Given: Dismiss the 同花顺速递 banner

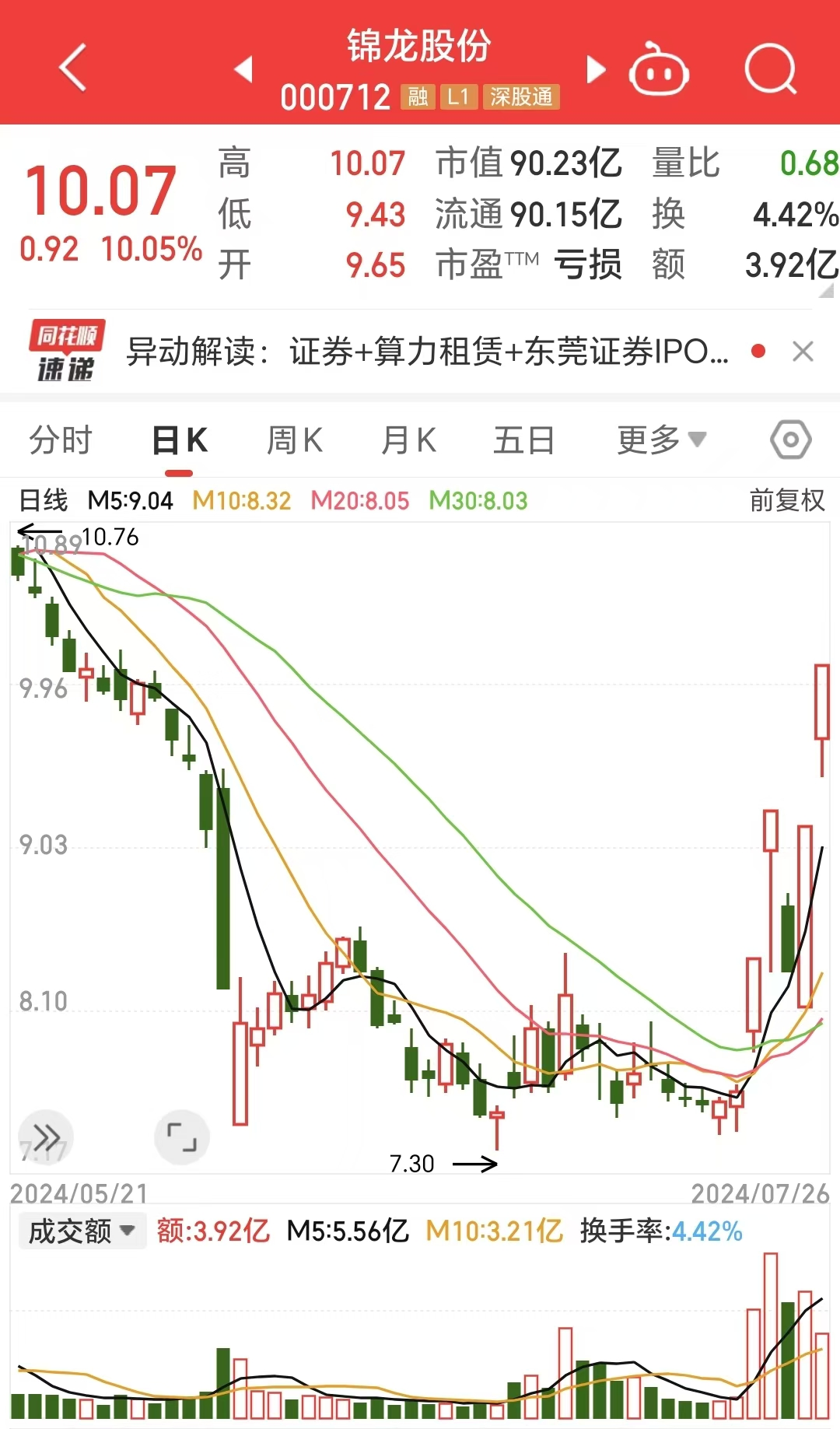Looking at the screenshot, I should pyautogui.click(x=803, y=352).
